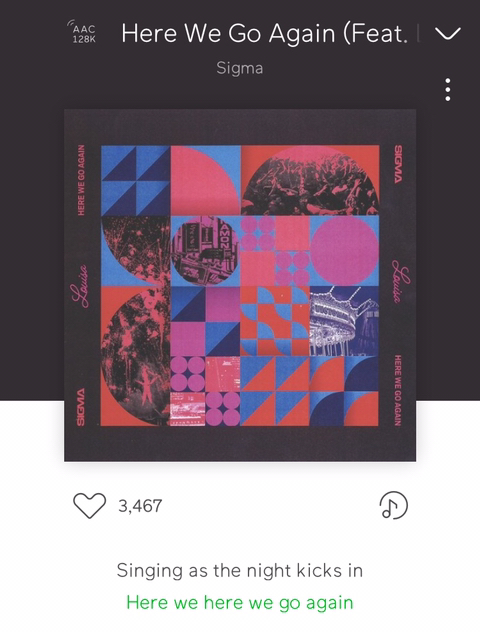Open the three-dot more options menu

(448, 89)
